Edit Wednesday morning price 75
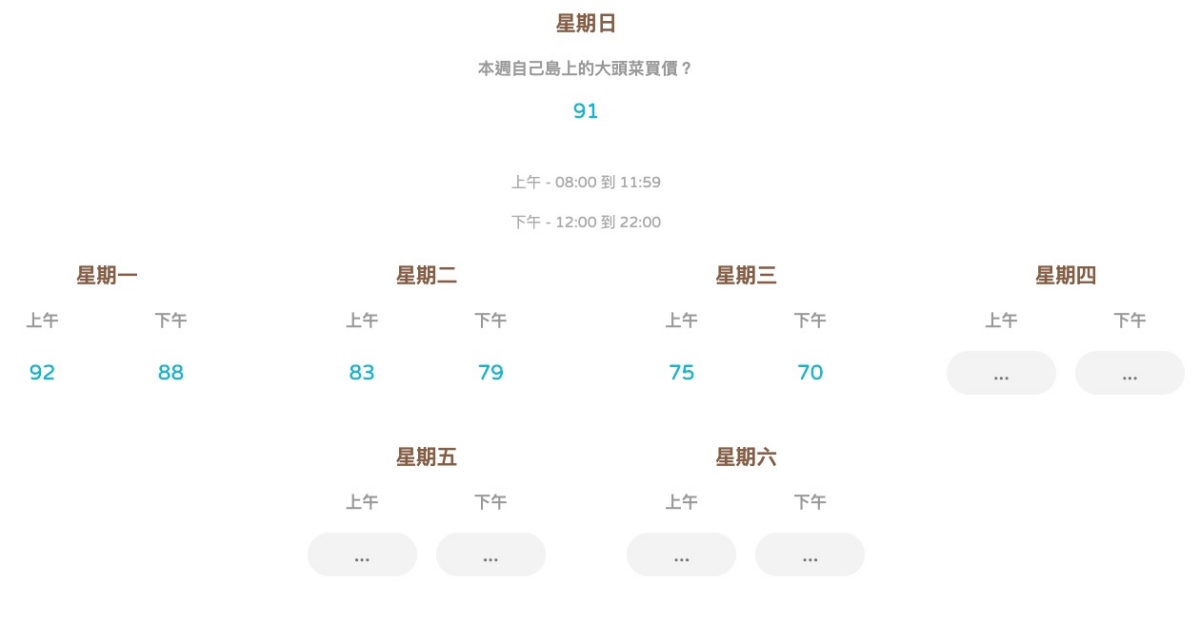The image size is (1200, 622). tap(681, 373)
